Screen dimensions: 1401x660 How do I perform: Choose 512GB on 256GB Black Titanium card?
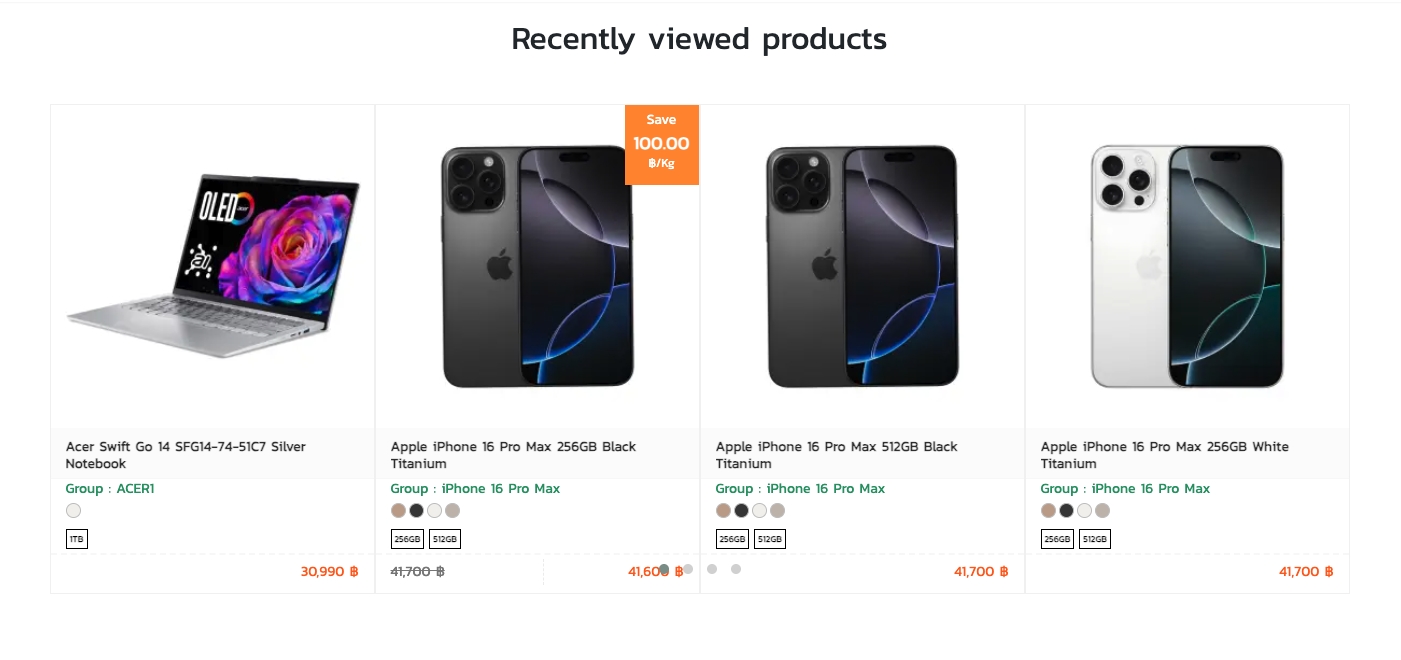click(x=445, y=539)
